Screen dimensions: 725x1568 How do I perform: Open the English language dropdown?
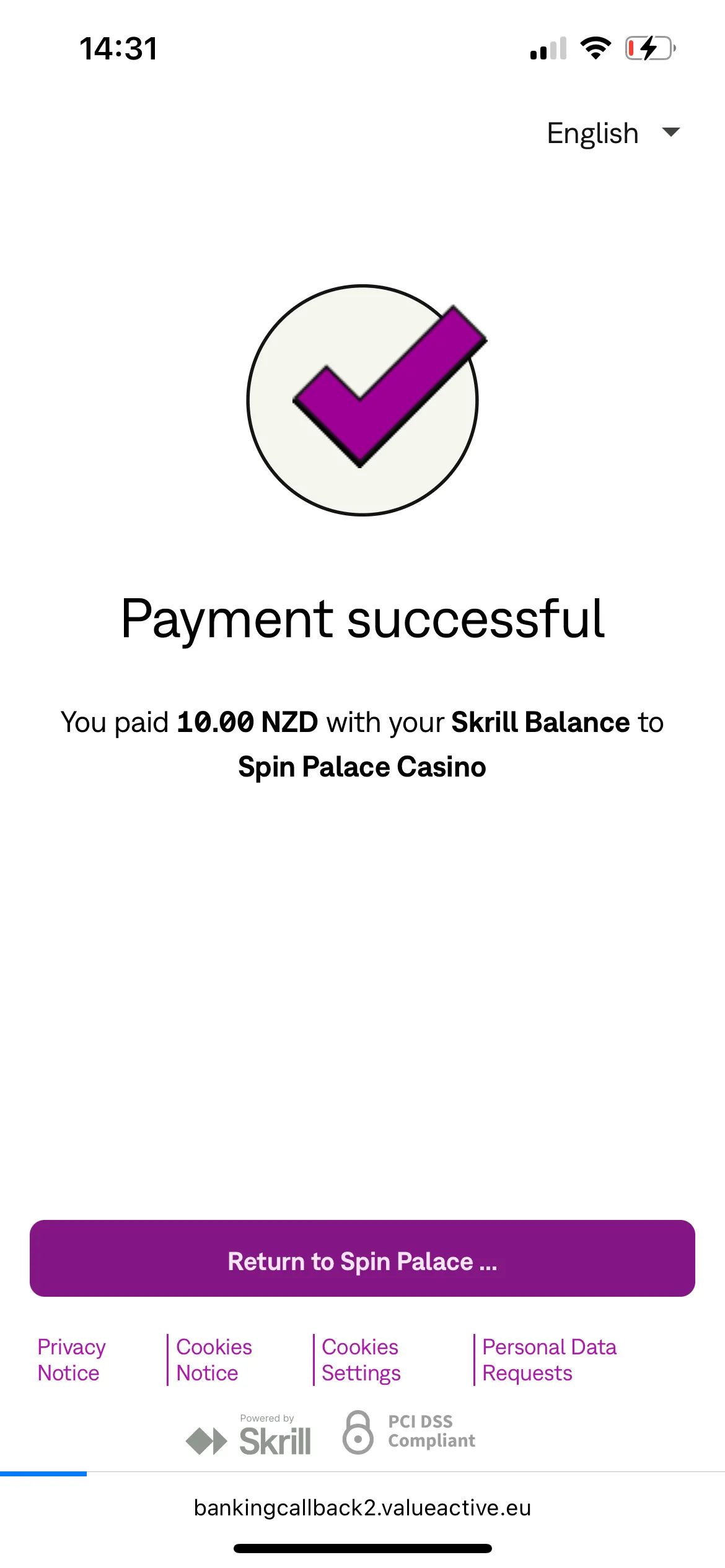(x=612, y=133)
